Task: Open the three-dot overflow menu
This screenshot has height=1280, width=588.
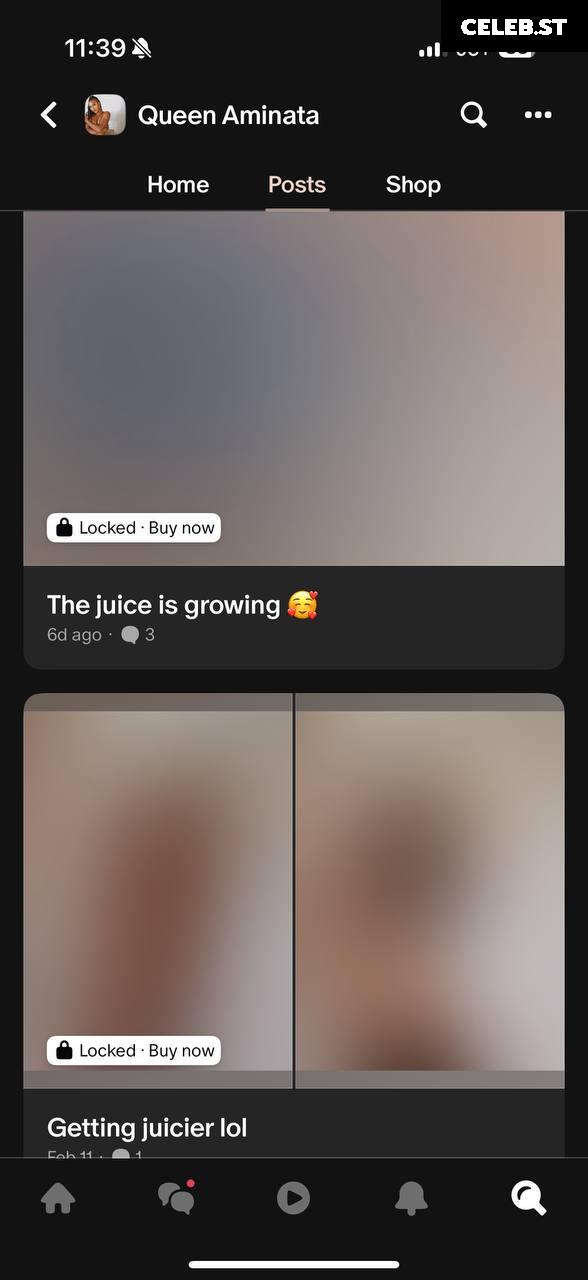Action: pyautogui.click(x=538, y=115)
